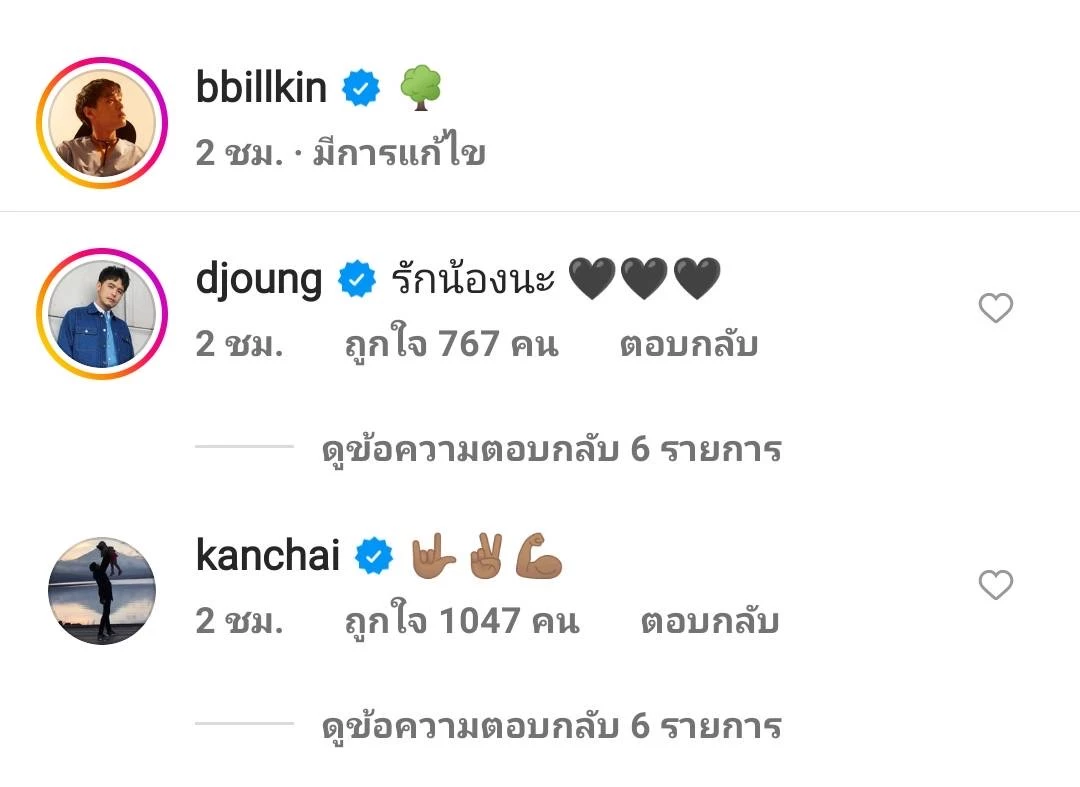
Task: Reply to djoung's comment
Action: 688,345
